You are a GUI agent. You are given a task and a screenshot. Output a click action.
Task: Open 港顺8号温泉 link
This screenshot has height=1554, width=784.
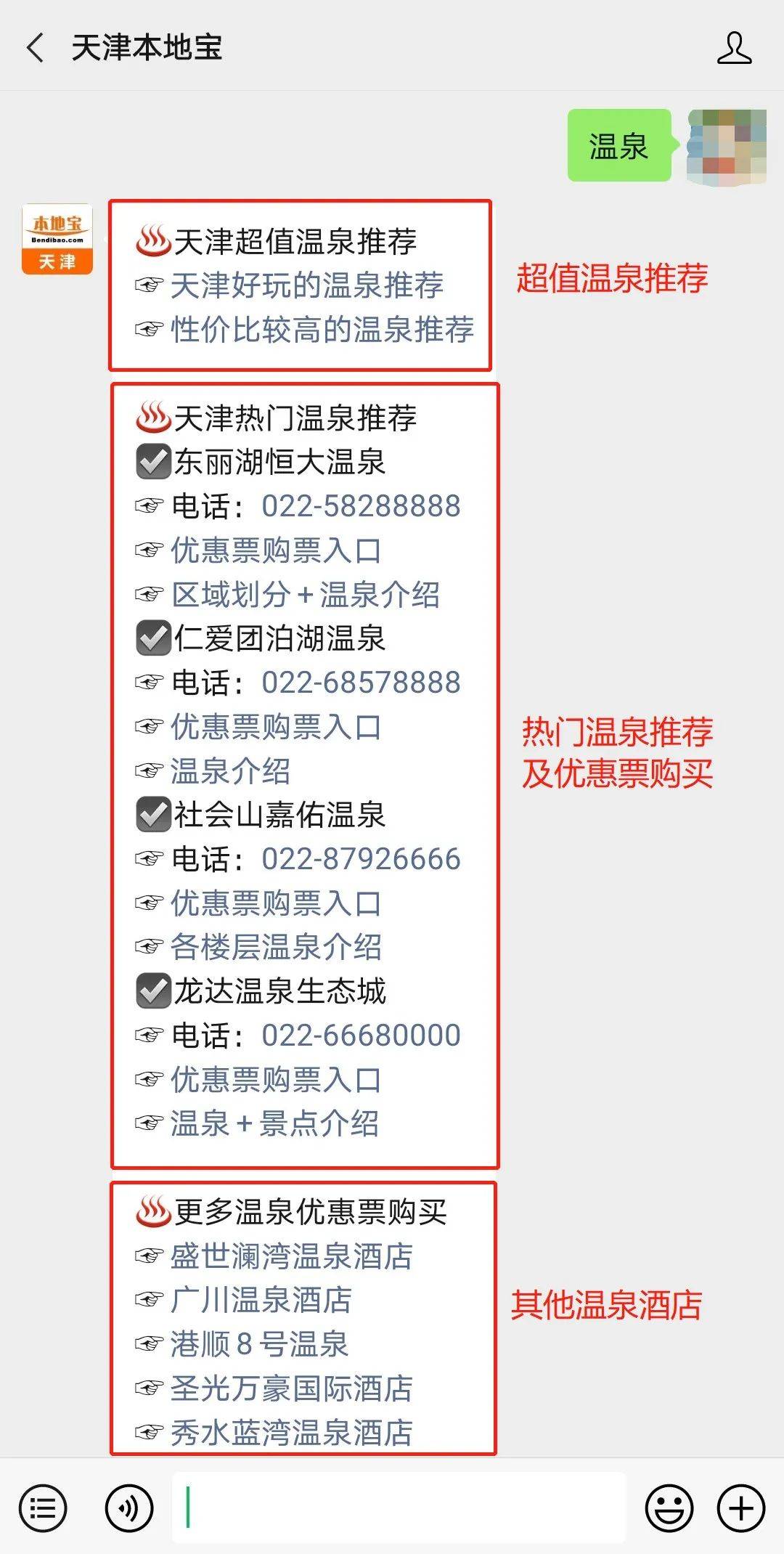[x=260, y=1344]
